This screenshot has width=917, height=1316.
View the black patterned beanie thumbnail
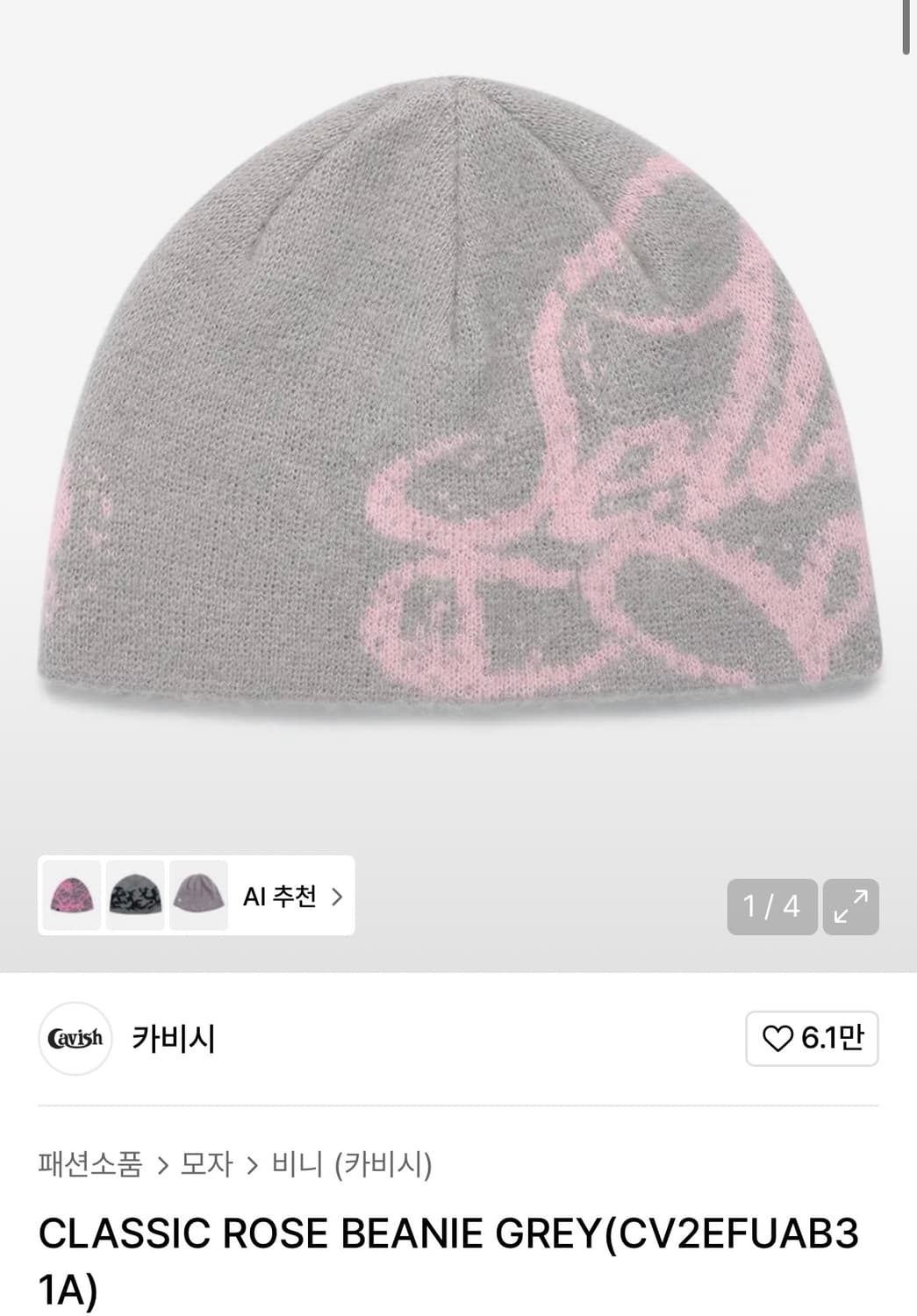coord(135,895)
